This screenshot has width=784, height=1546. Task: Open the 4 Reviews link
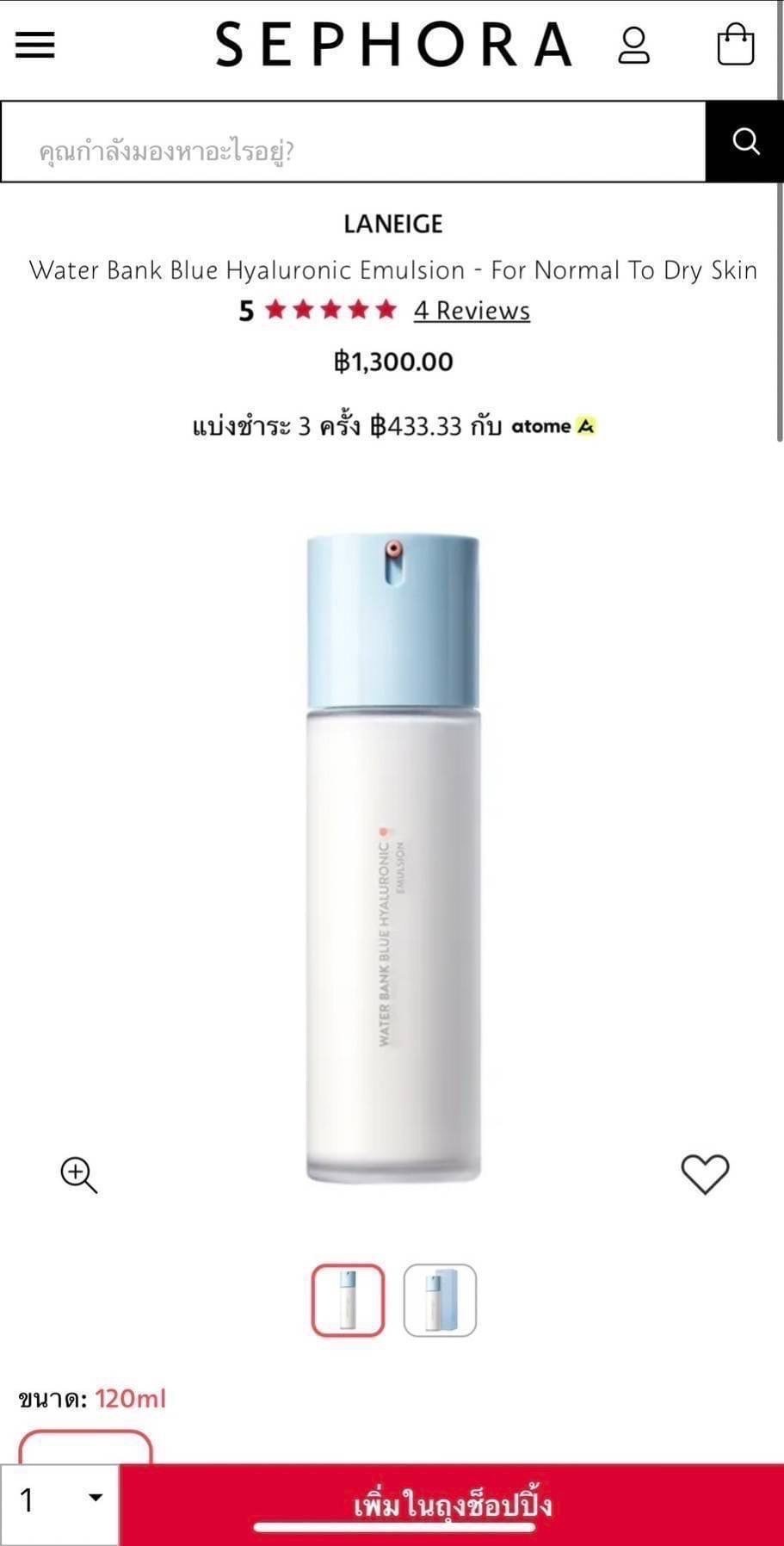point(472,310)
